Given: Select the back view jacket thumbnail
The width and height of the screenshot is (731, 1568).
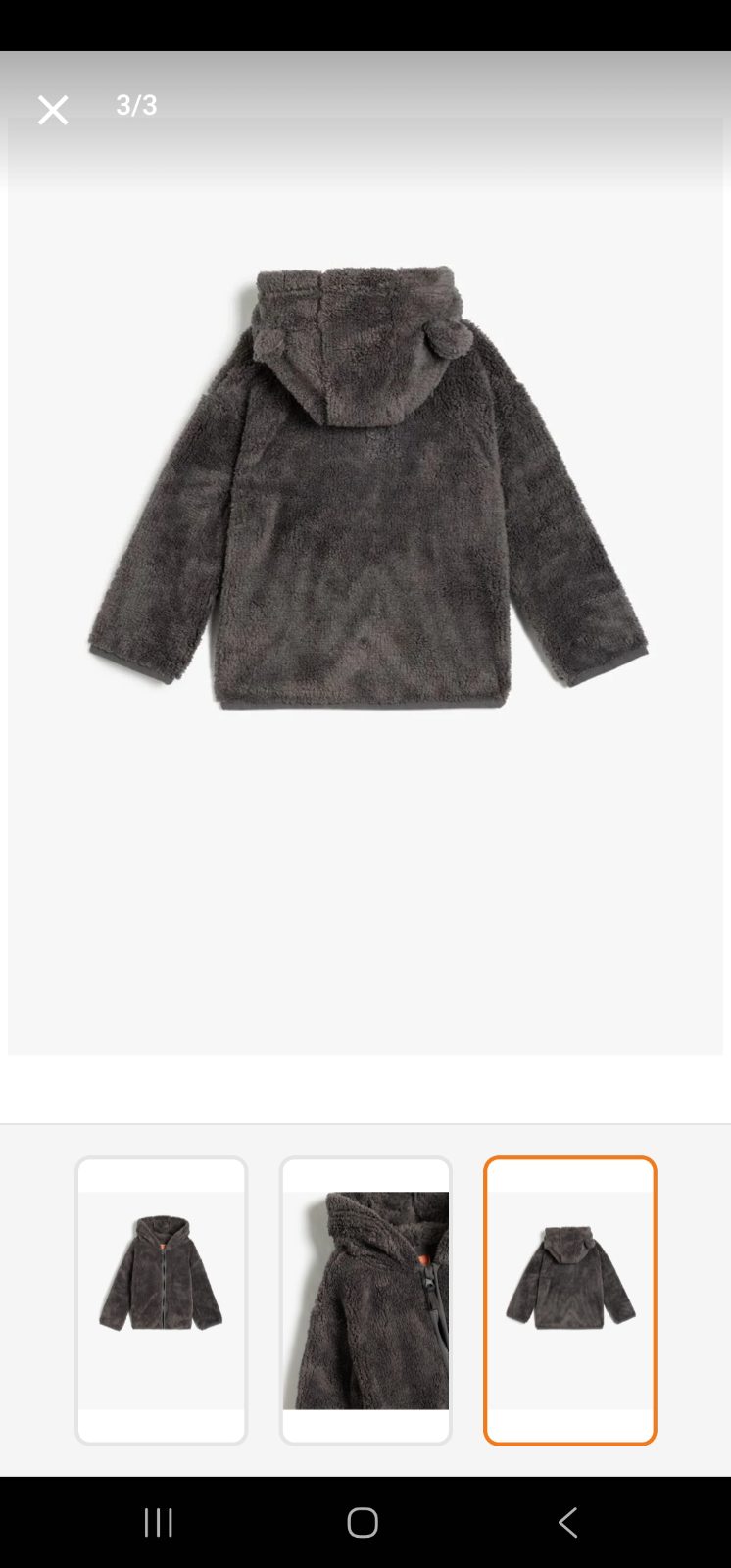Looking at the screenshot, I should [569, 1300].
